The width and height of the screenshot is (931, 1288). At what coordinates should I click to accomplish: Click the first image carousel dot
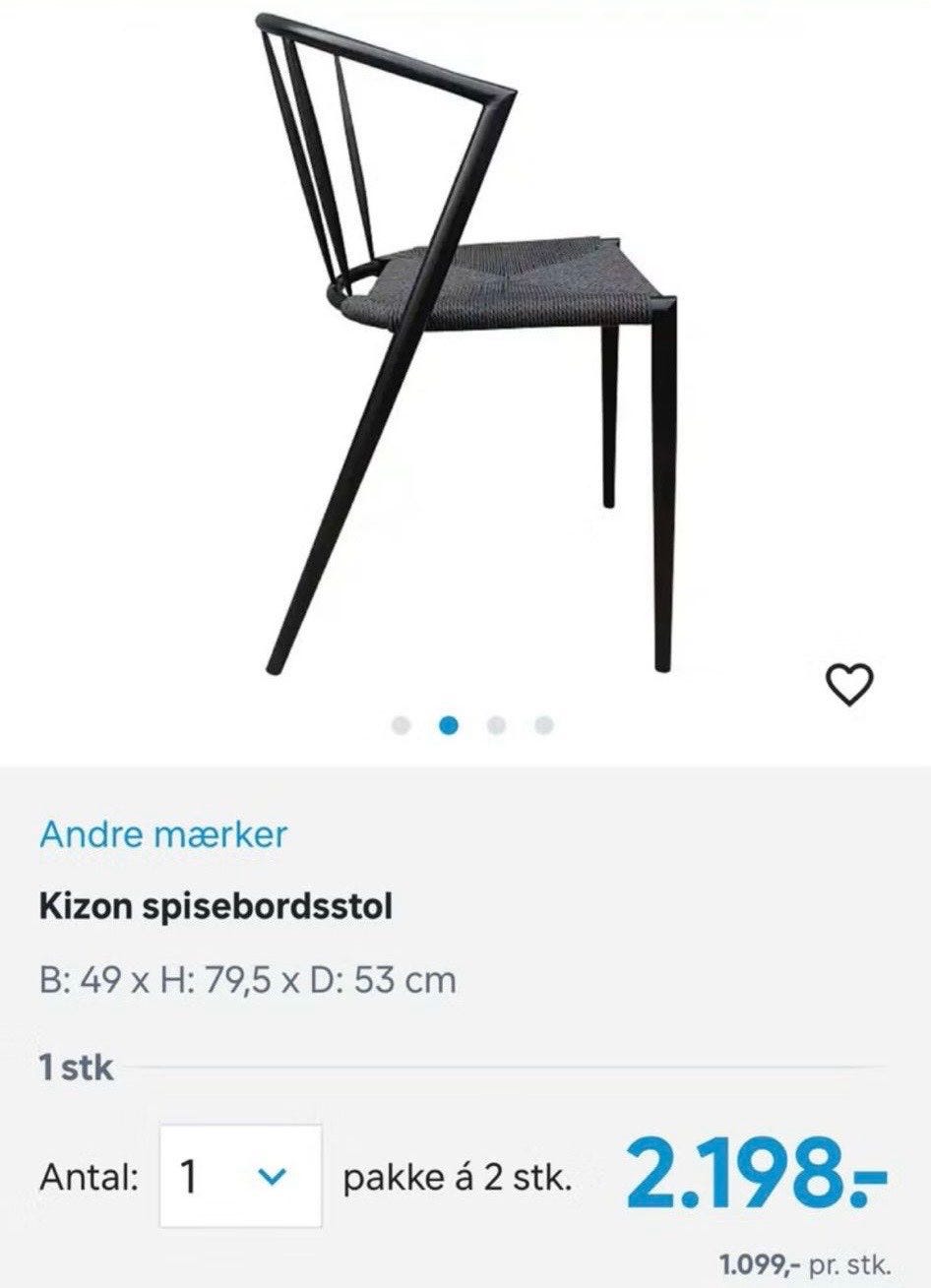pyautogui.click(x=401, y=725)
